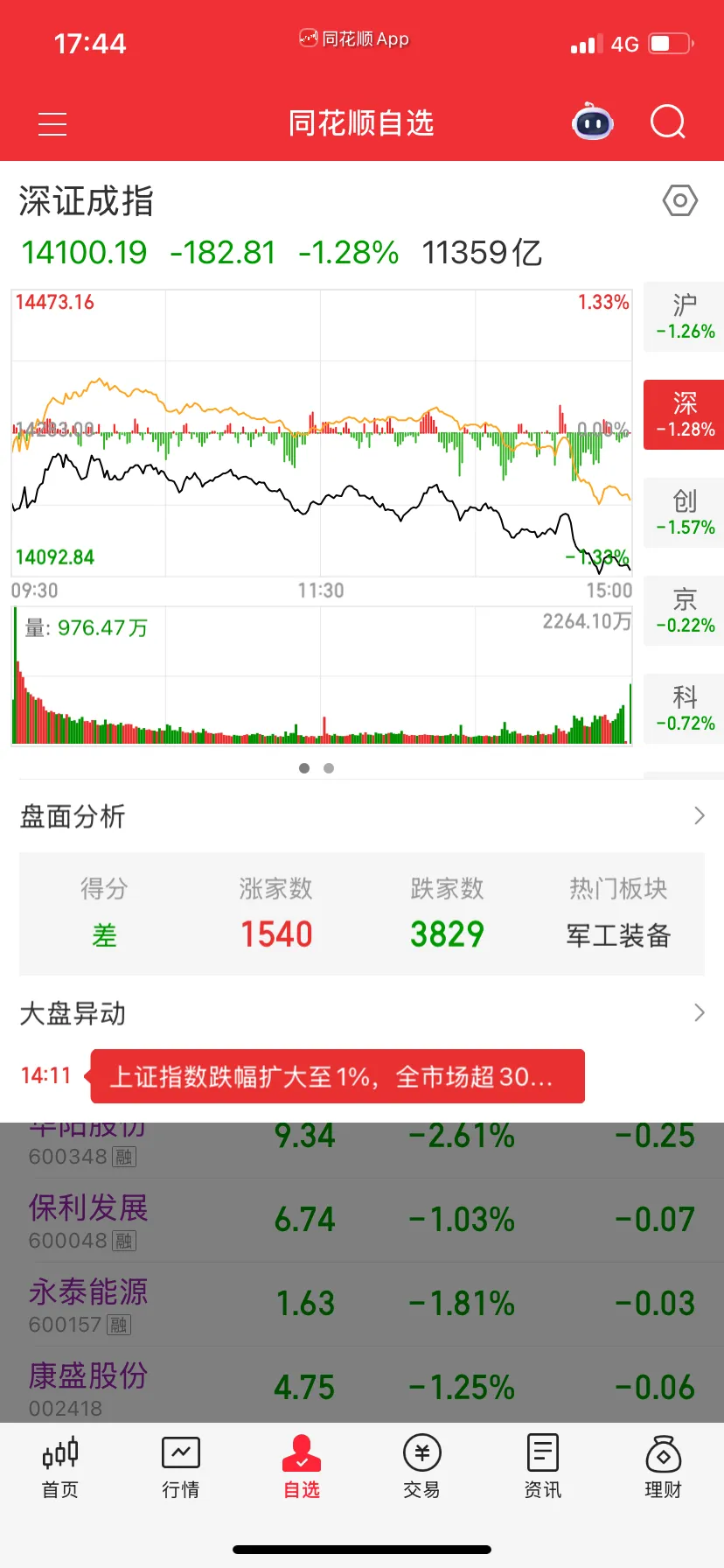
Task: Switch to the 资讯 tab
Action: pos(542,1467)
